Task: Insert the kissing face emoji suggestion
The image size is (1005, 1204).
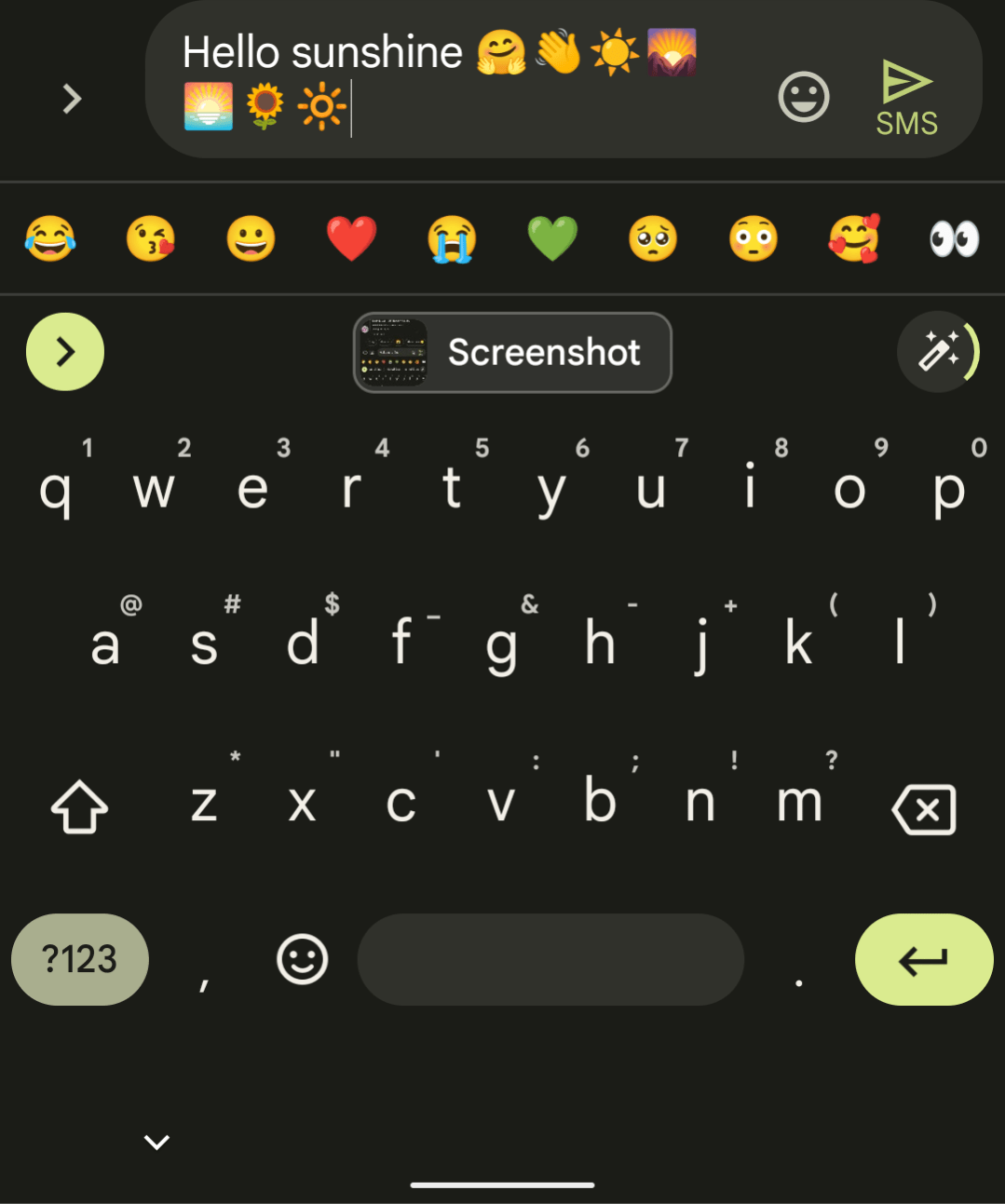Action: 151,238
